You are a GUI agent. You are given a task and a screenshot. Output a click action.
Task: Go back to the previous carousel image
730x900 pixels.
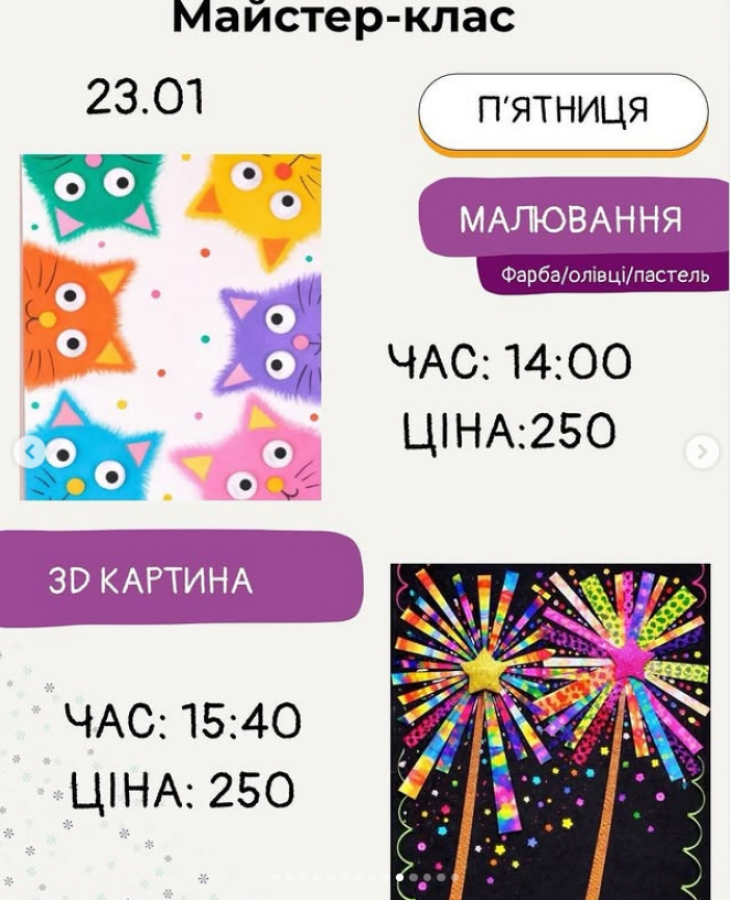(29, 452)
